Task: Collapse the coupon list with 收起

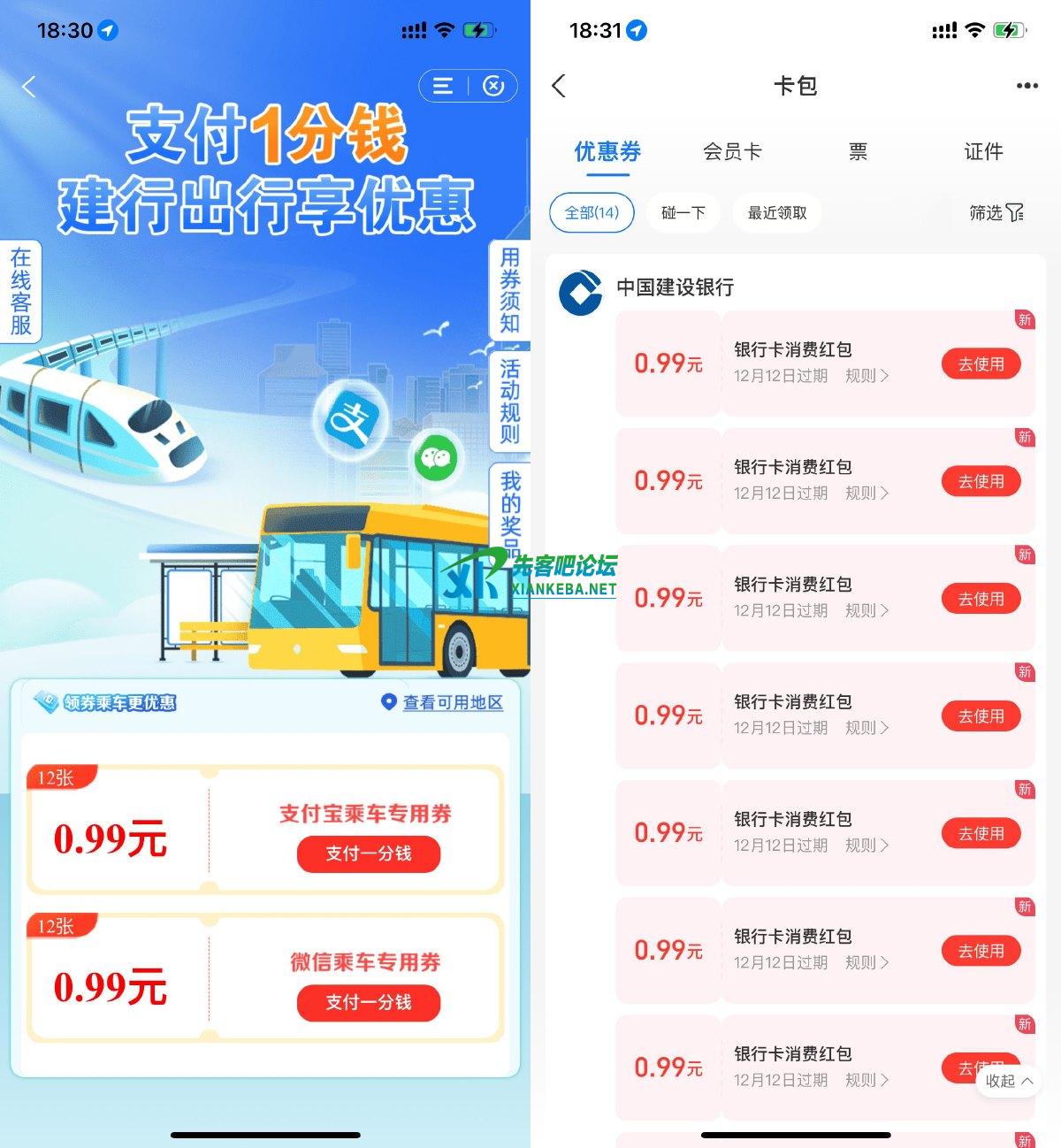Action: point(1008,1081)
